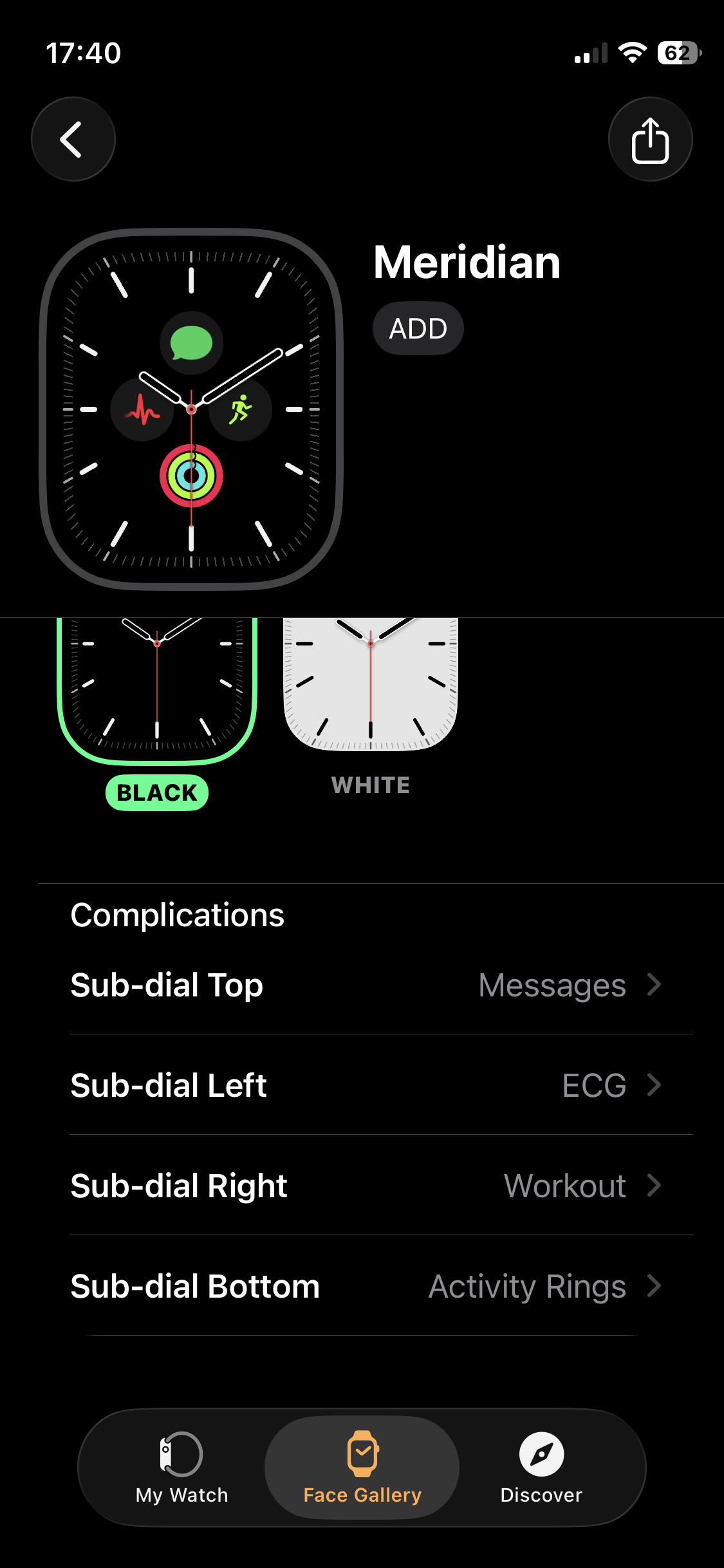Open the Face Gallery tab
This screenshot has height=1568, width=724.
[x=362, y=1468]
